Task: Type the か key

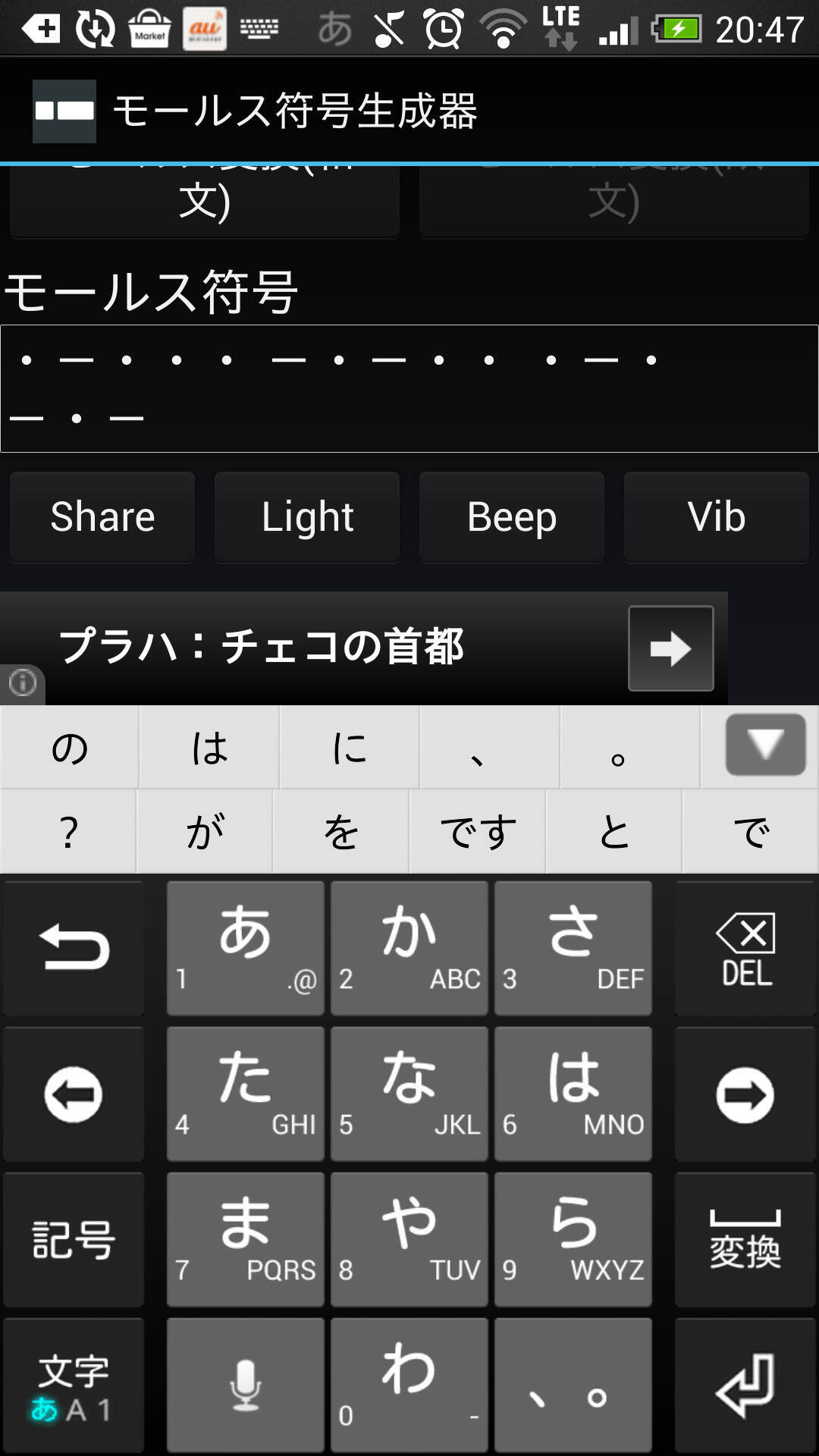Action: [409, 949]
